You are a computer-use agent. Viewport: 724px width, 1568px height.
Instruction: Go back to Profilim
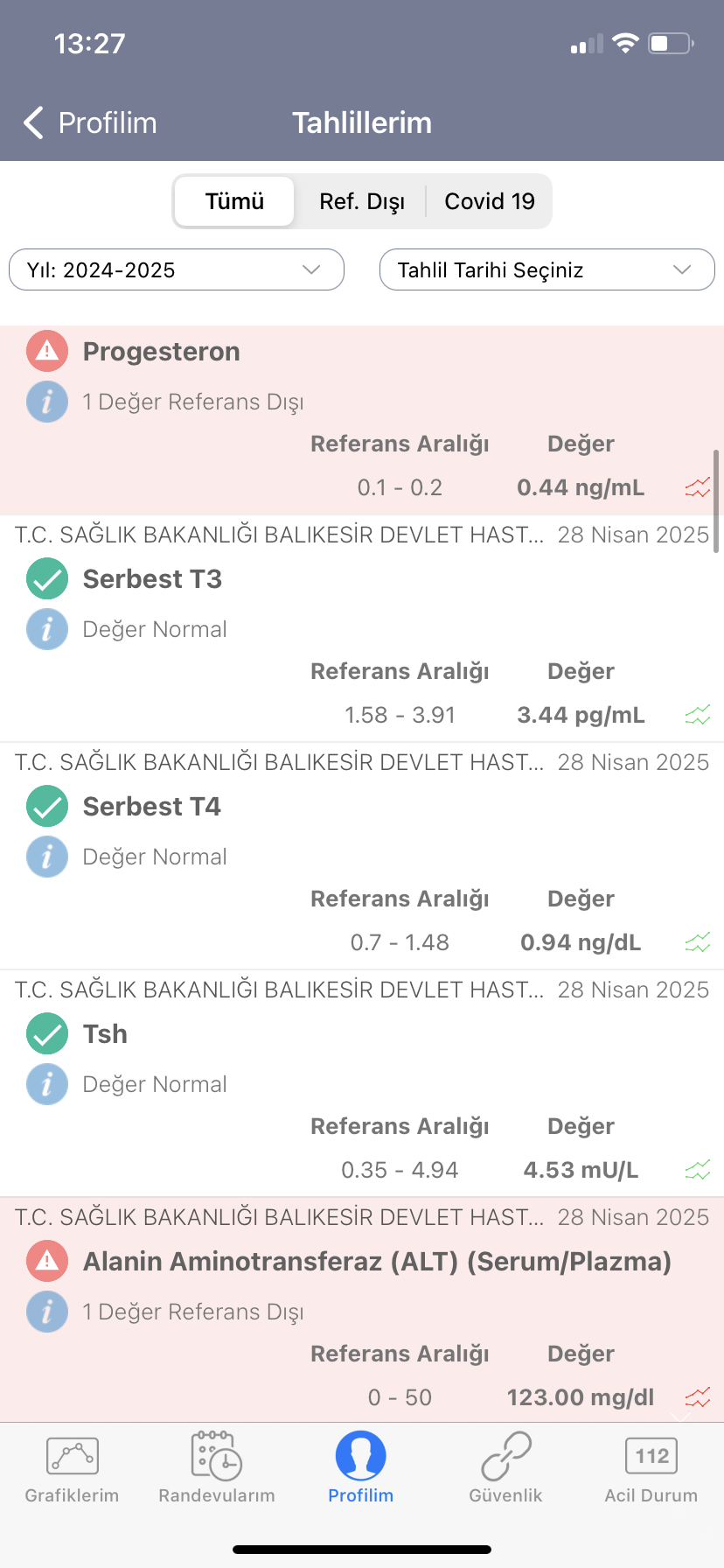[90, 123]
